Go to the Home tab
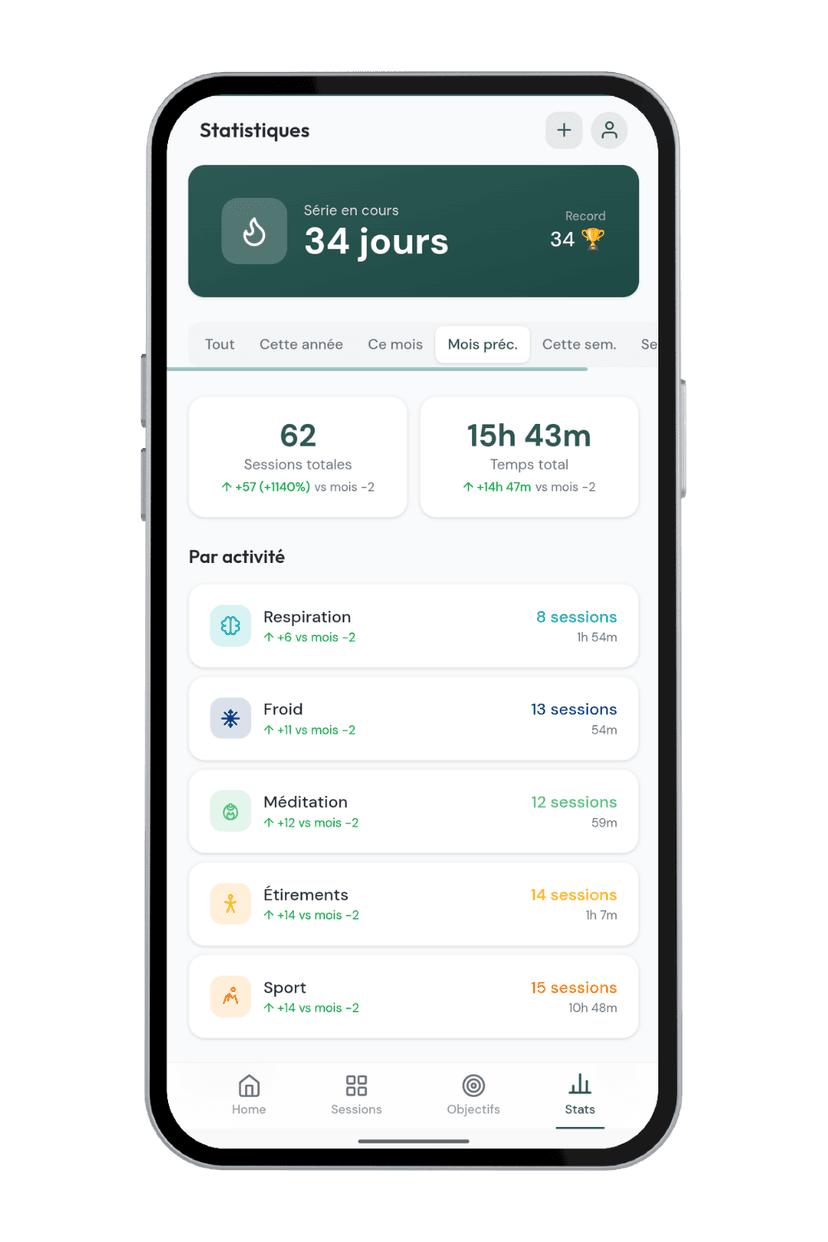This screenshot has height=1242, width=828. (249, 1094)
